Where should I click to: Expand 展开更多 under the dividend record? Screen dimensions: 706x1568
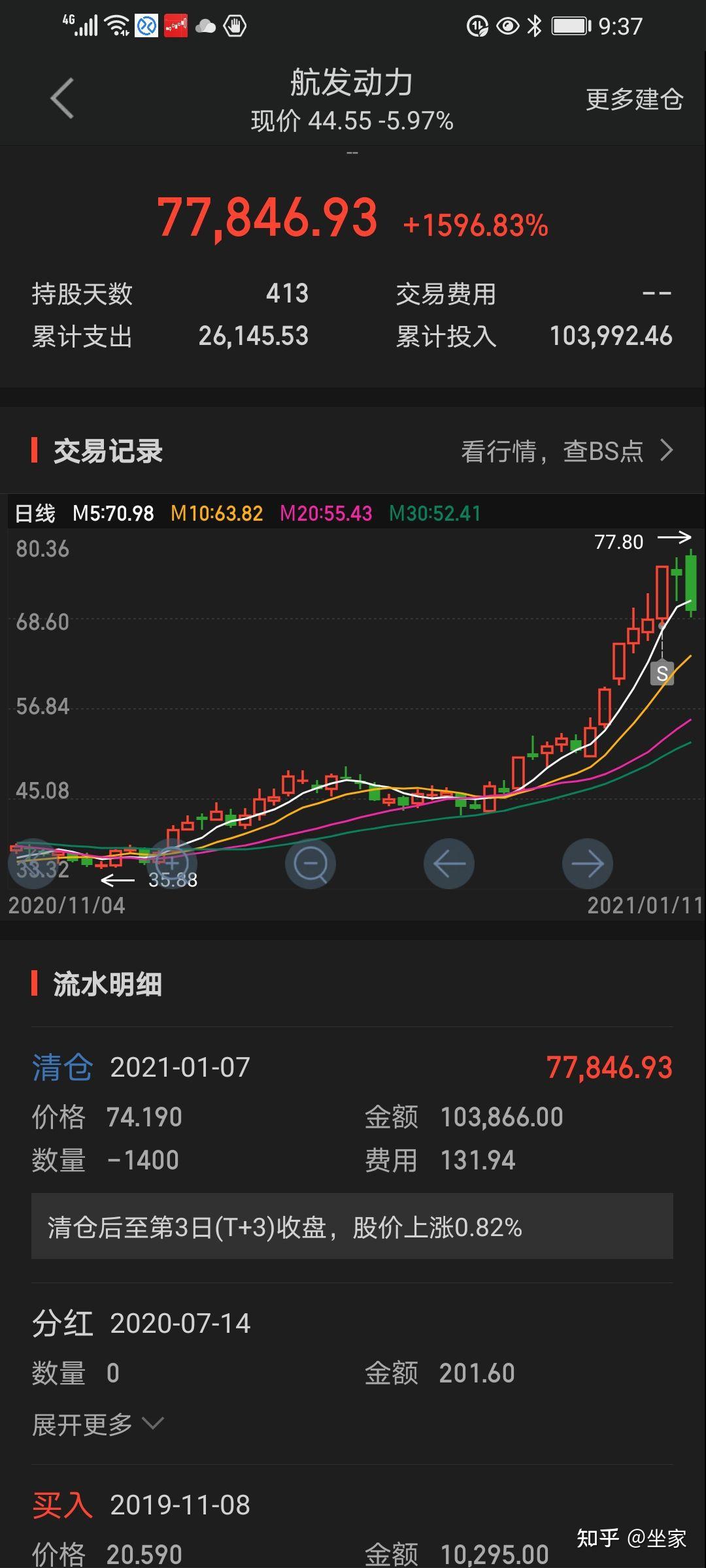click(x=97, y=1425)
